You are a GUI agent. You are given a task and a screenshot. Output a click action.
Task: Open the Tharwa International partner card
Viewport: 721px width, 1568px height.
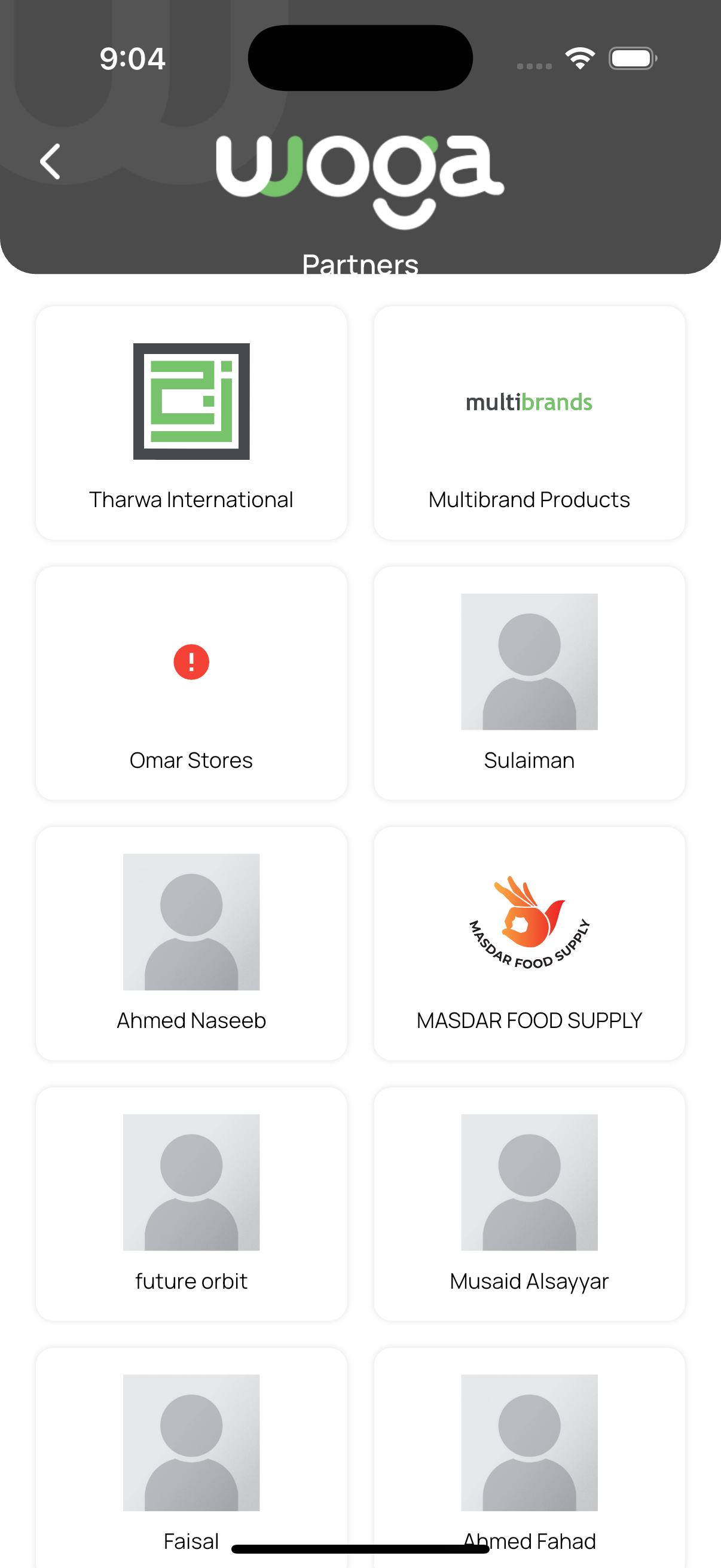coord(191,423)
